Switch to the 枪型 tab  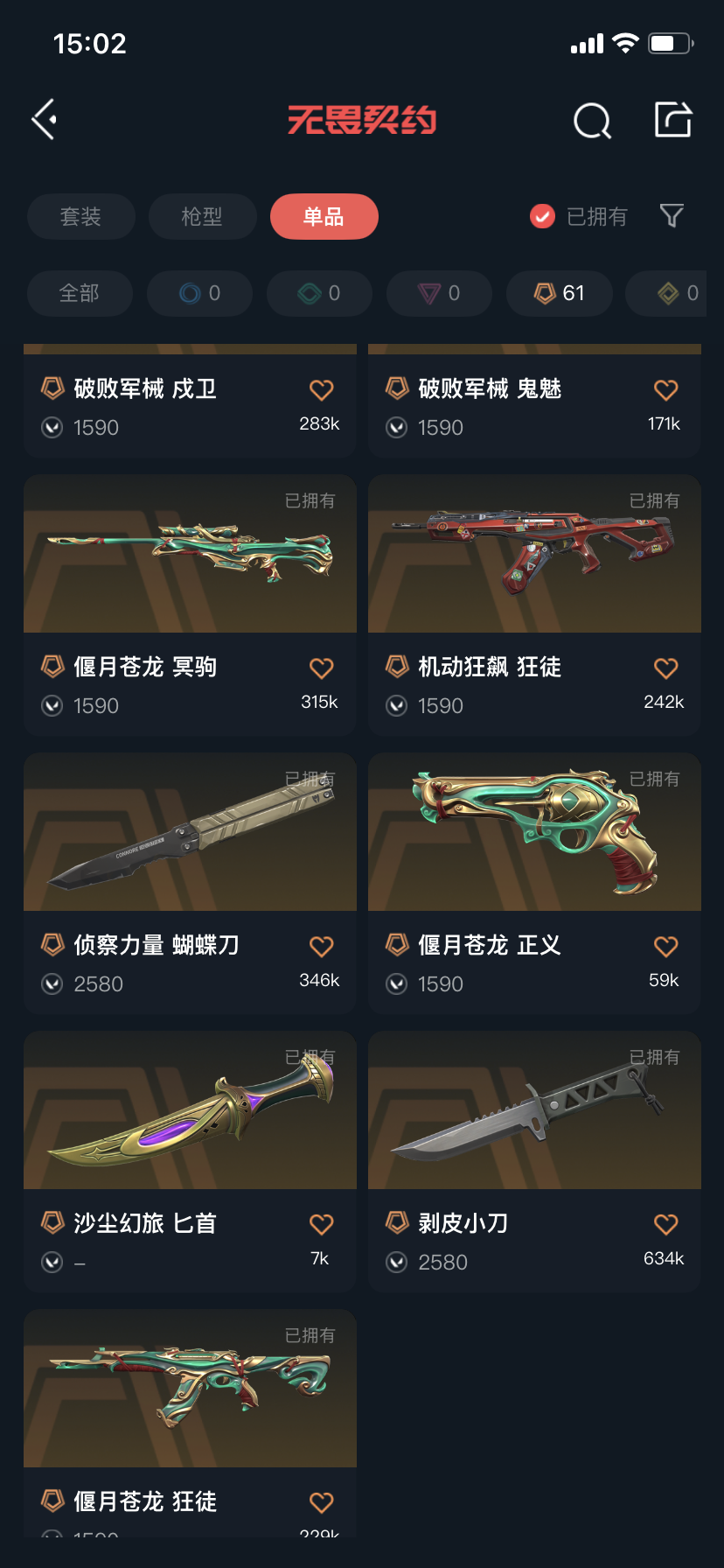[202, 216]
